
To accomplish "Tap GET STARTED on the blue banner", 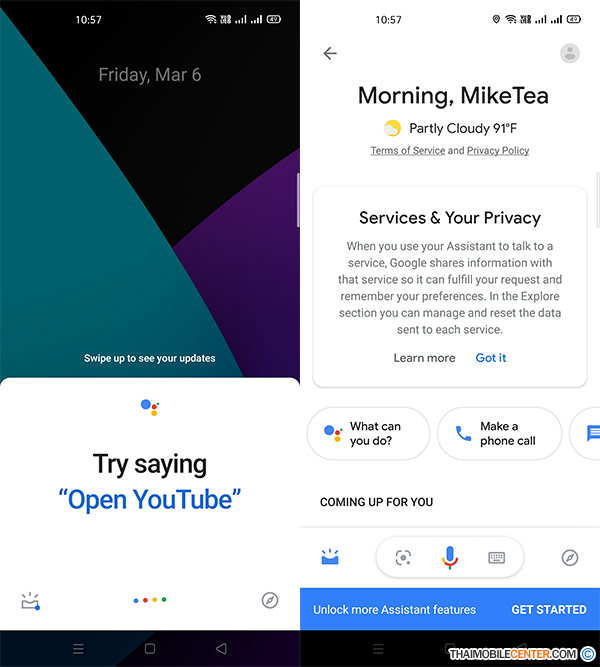I will coord(548,610).
